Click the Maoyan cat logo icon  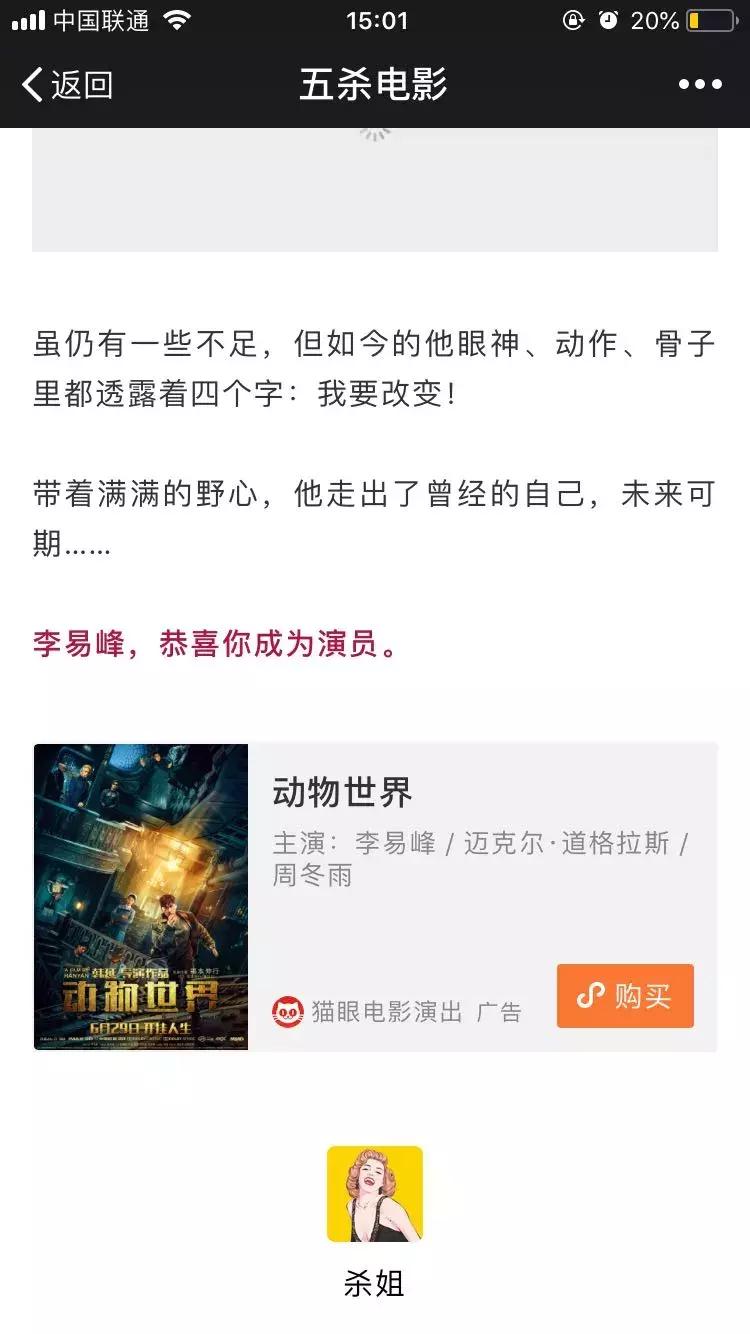290,1011
